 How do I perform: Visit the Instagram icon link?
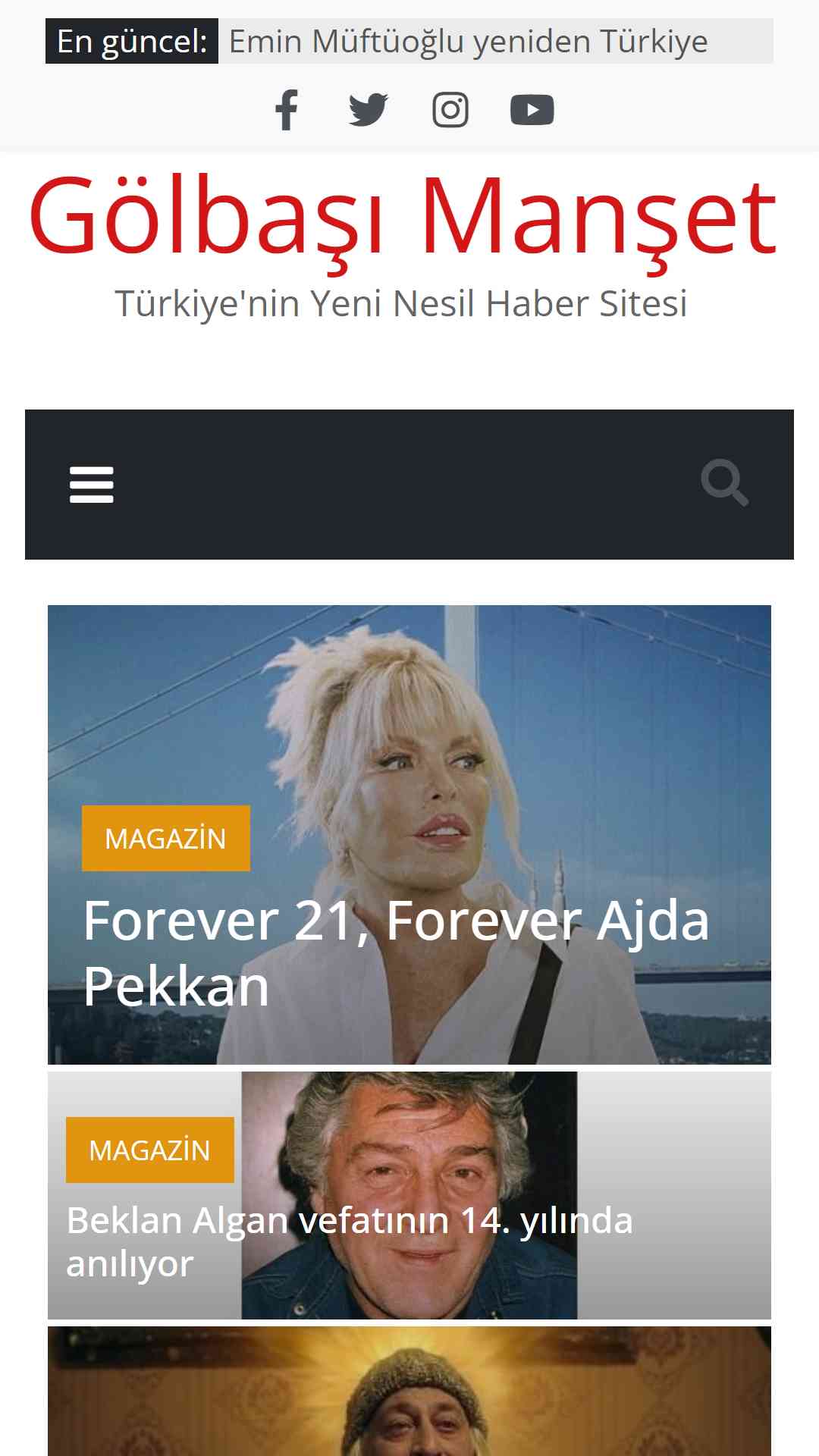(450, 110)
